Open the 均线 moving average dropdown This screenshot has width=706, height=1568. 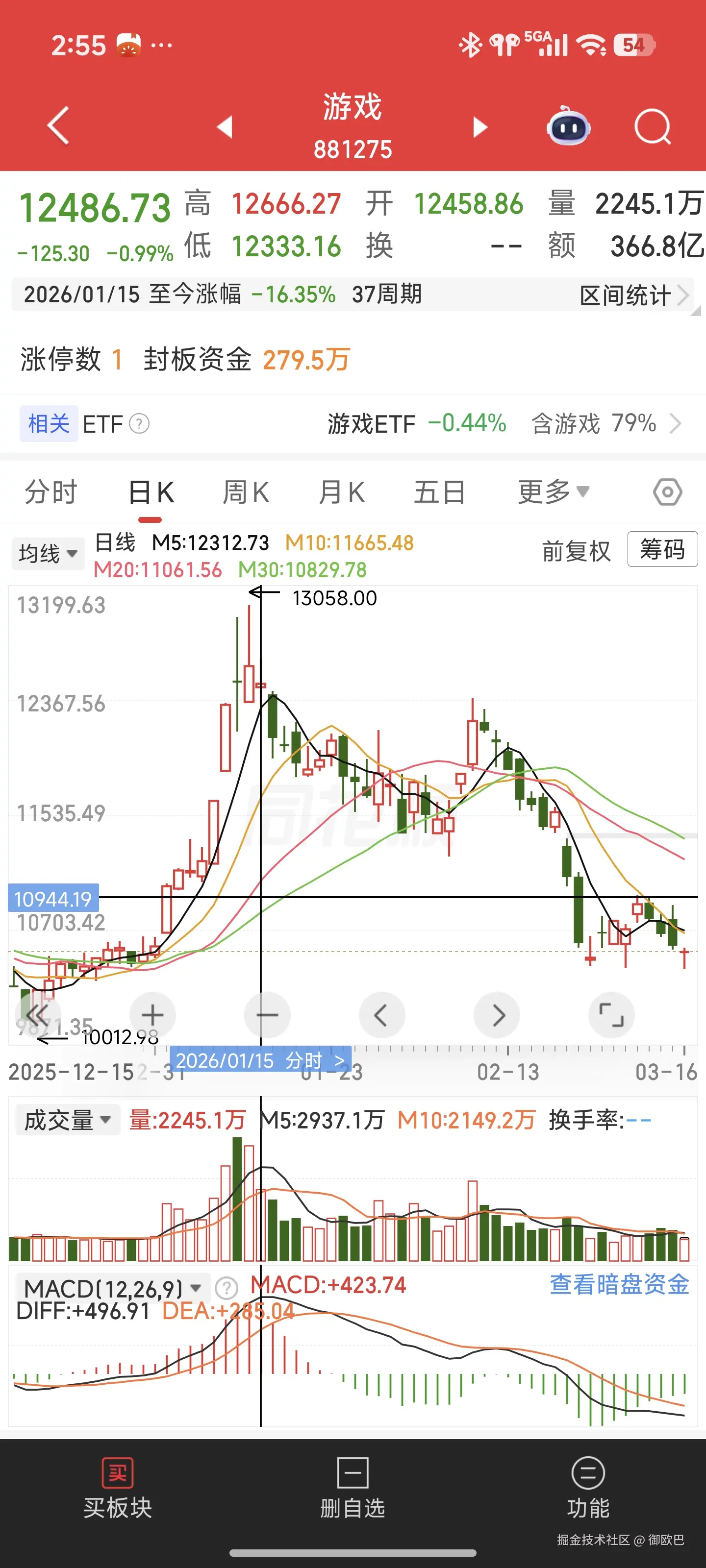48,553
